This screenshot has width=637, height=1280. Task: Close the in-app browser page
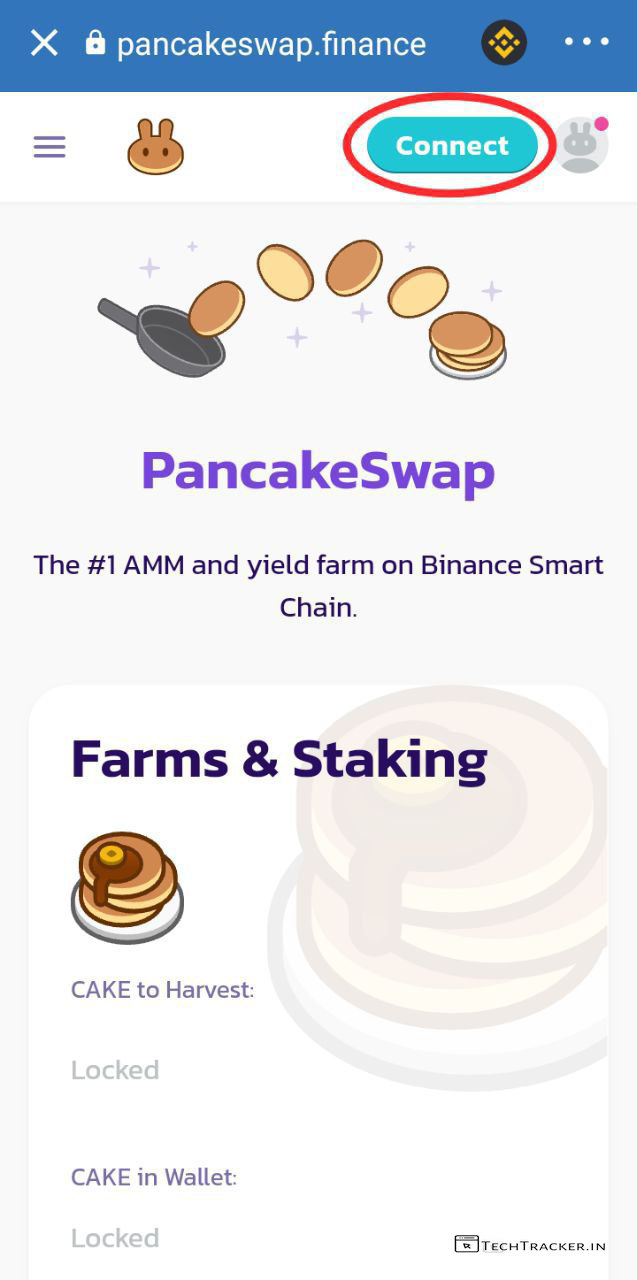(x=44, y=43)
